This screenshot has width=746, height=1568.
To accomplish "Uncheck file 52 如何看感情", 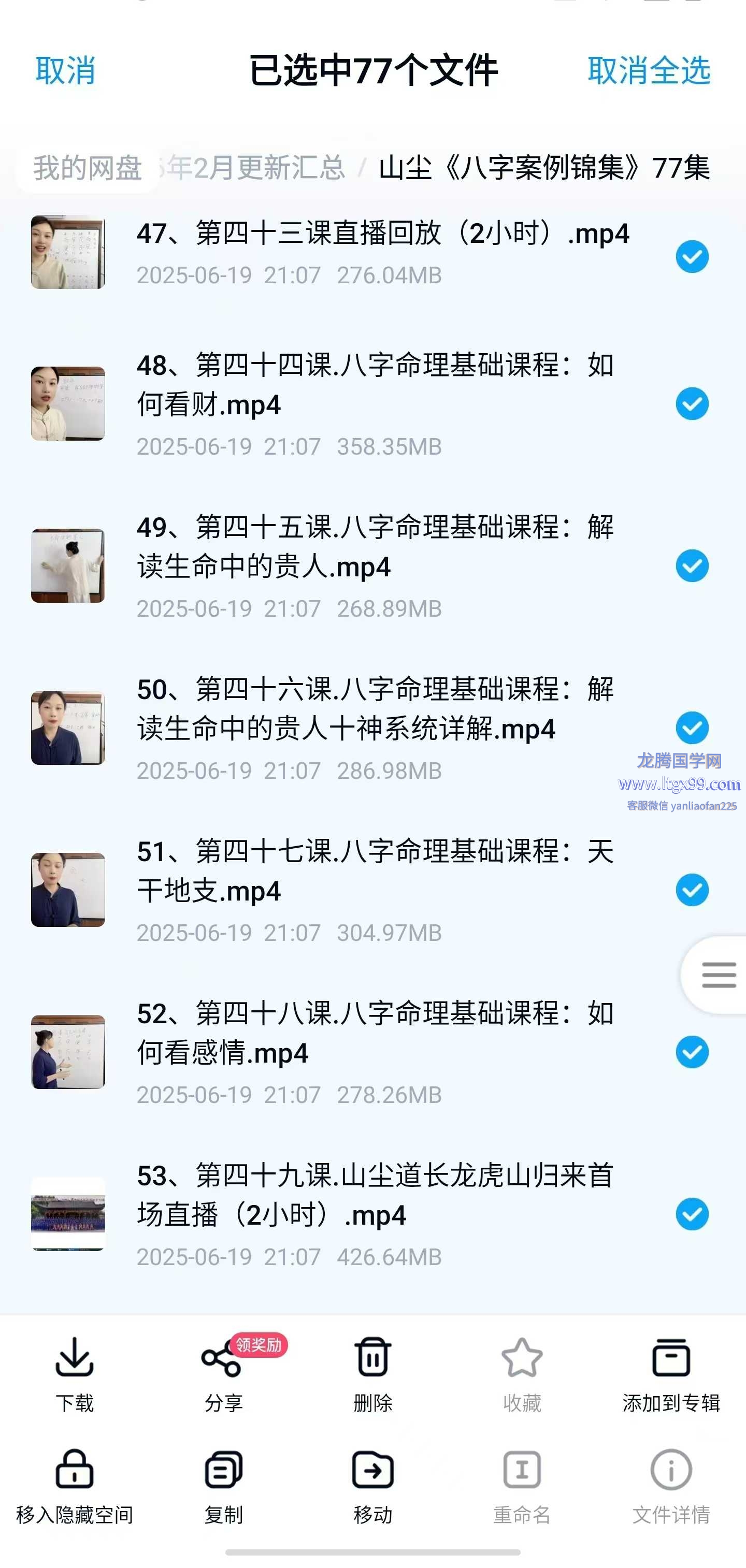I will (692, 1051).
